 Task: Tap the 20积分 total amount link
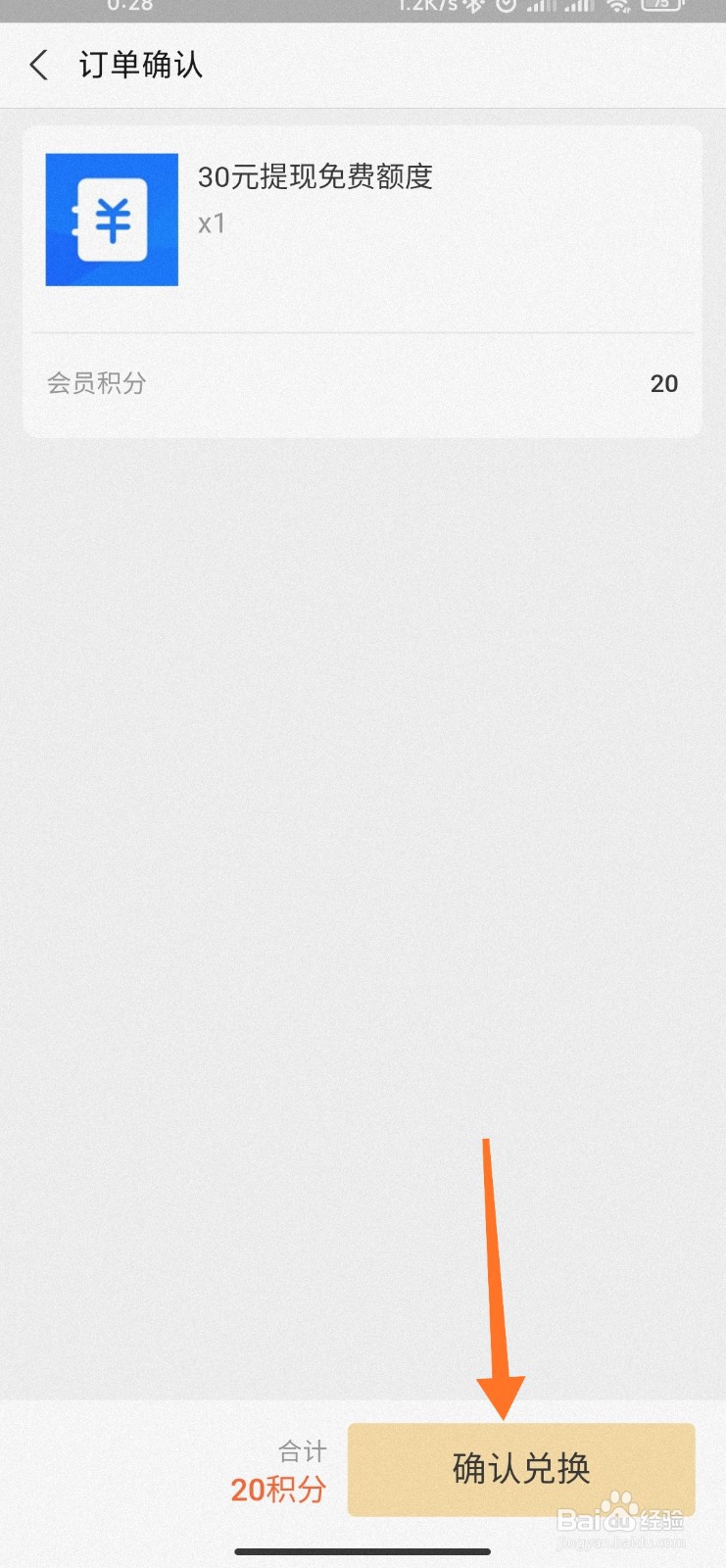[x=278, y=1491]
